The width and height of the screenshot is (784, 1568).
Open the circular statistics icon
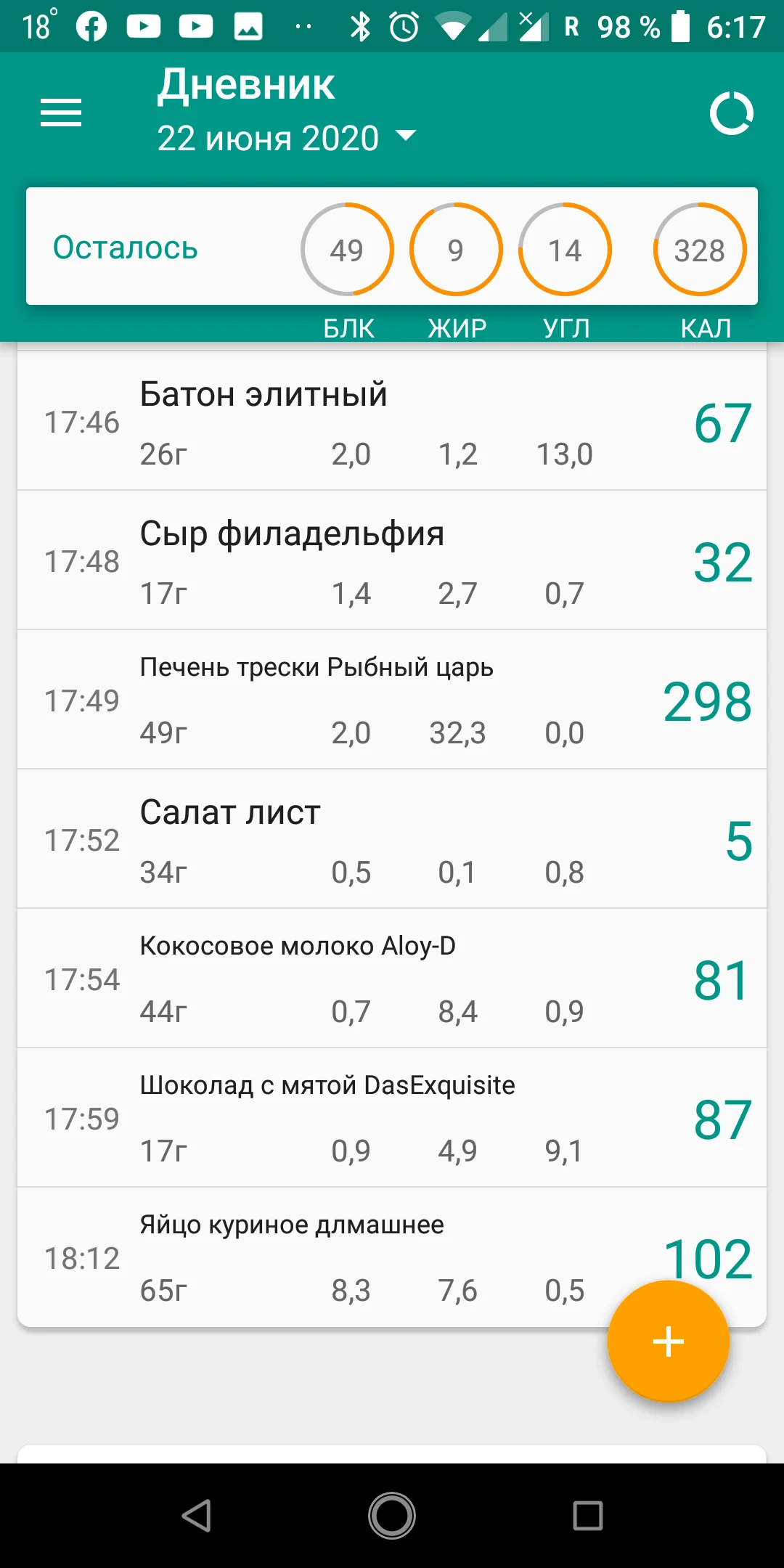pyautogui.click(x=731, y=113)
